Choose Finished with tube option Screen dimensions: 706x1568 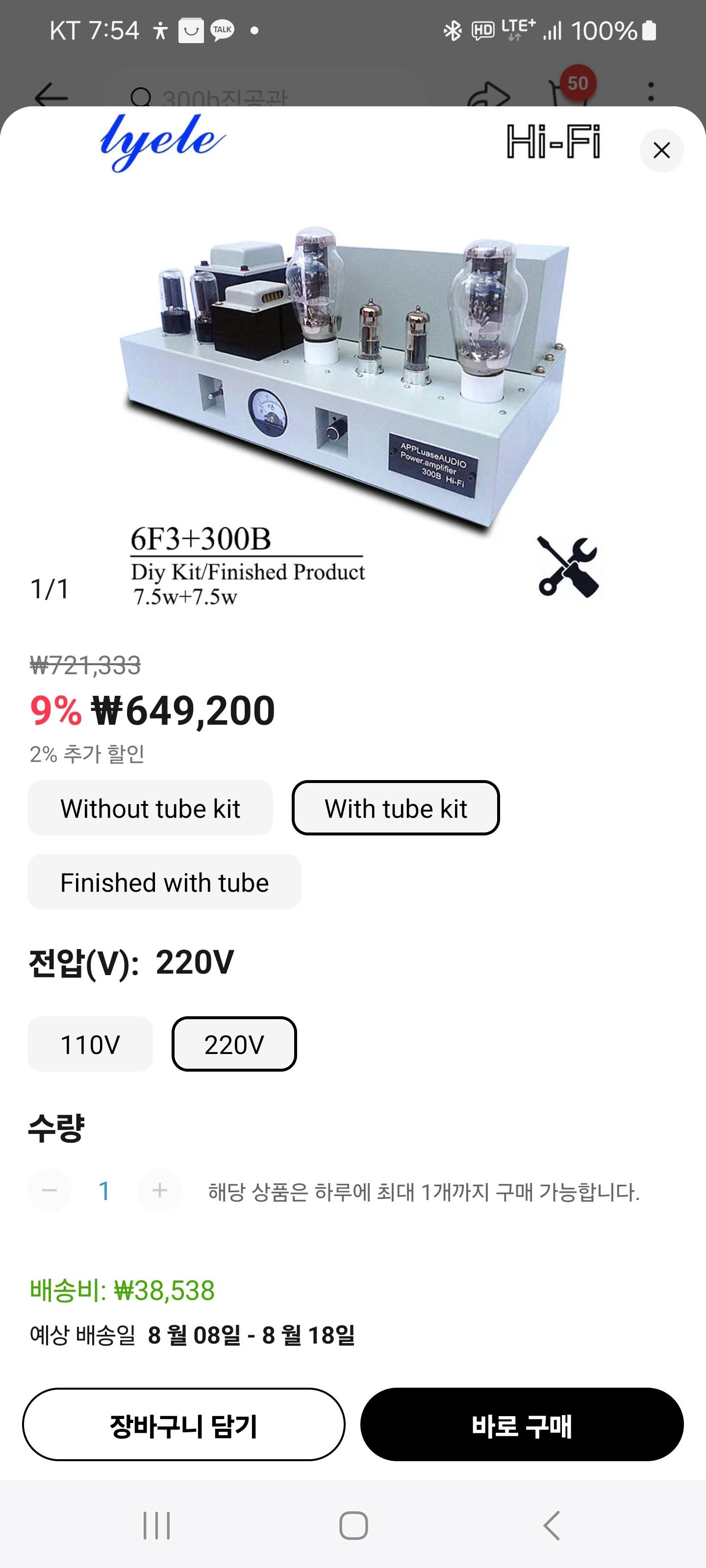tap(164, 882)
